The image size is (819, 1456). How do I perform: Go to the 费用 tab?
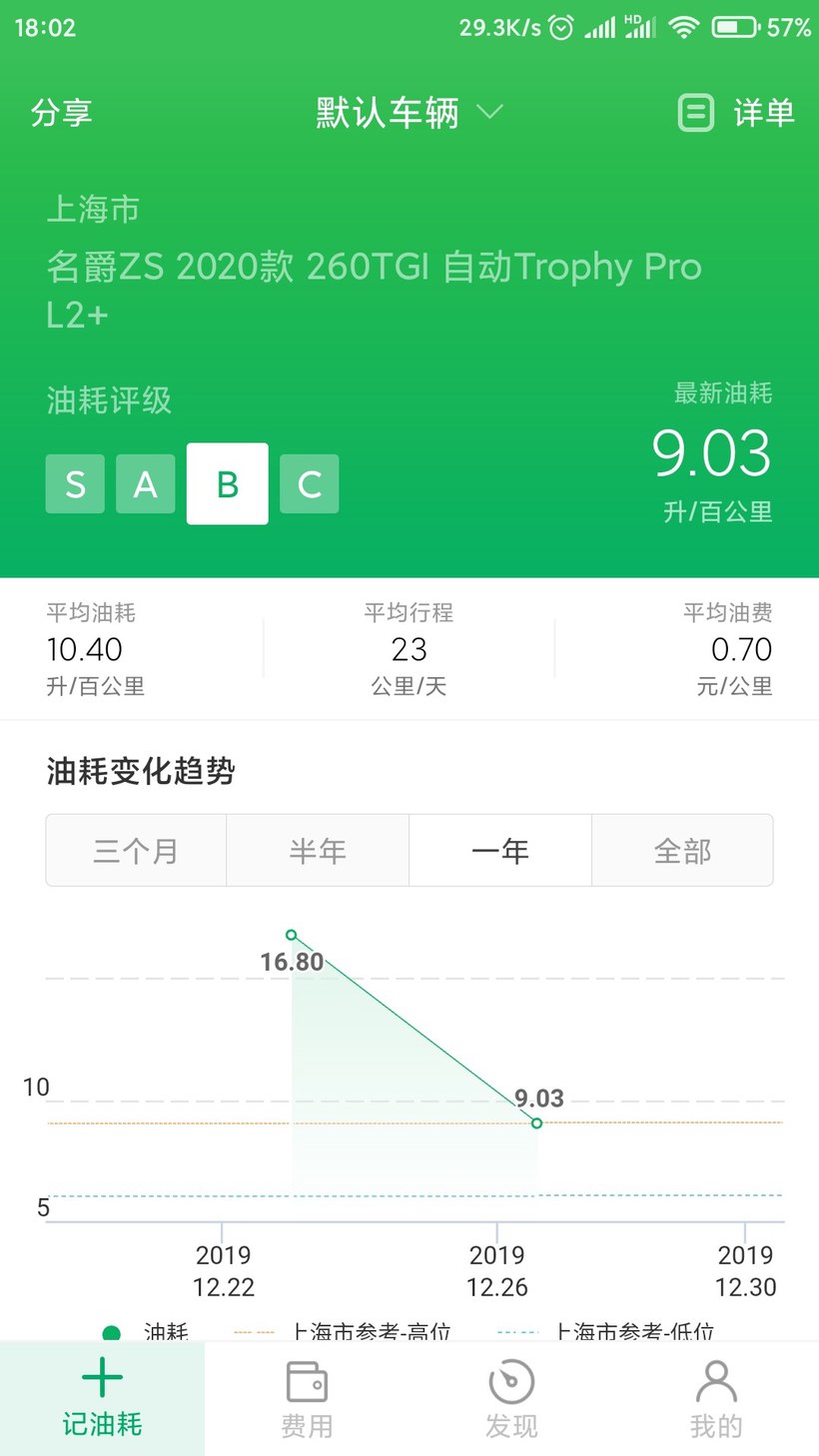click(x=307, y=1399)
